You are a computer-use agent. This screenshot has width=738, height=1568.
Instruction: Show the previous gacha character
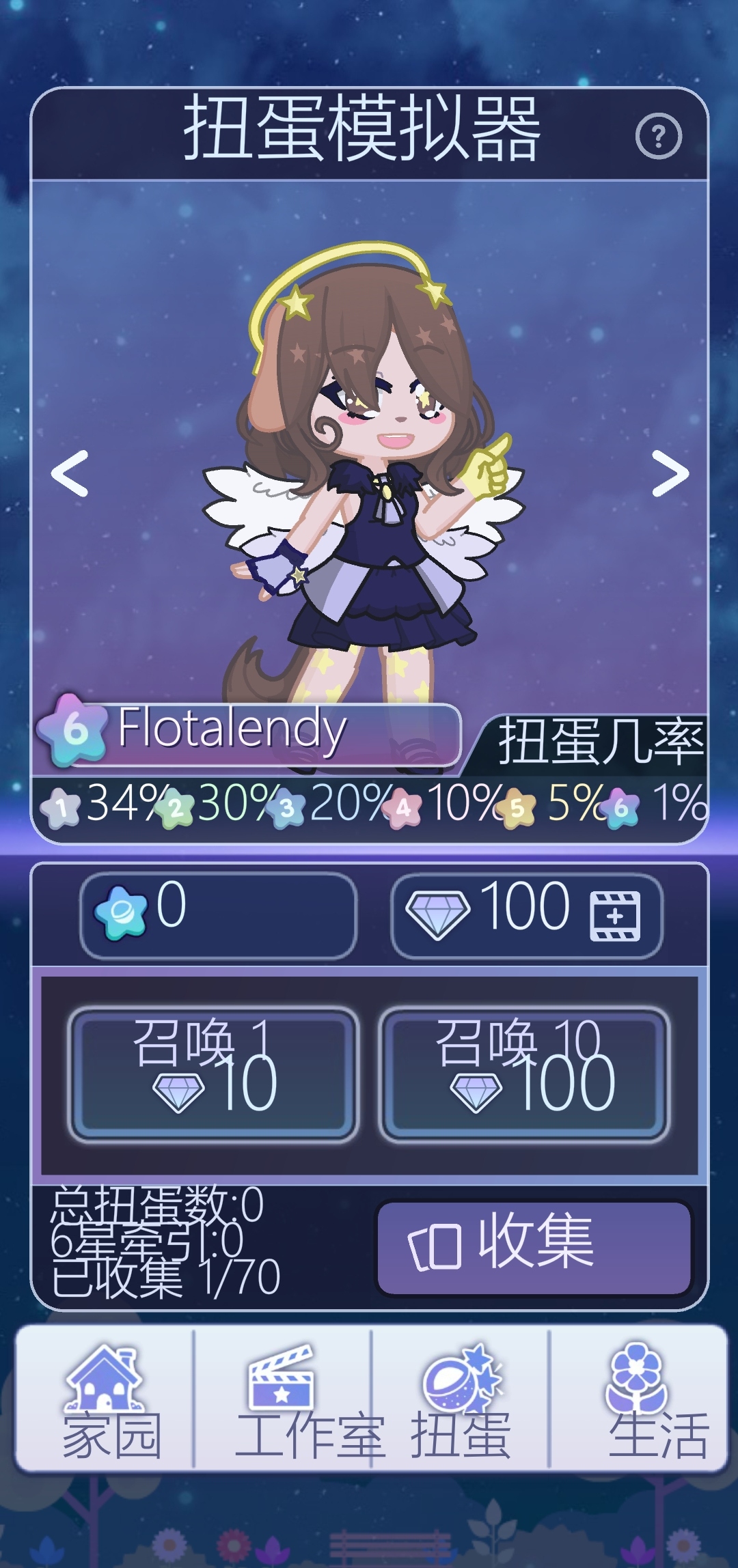[x=70, y=473]
